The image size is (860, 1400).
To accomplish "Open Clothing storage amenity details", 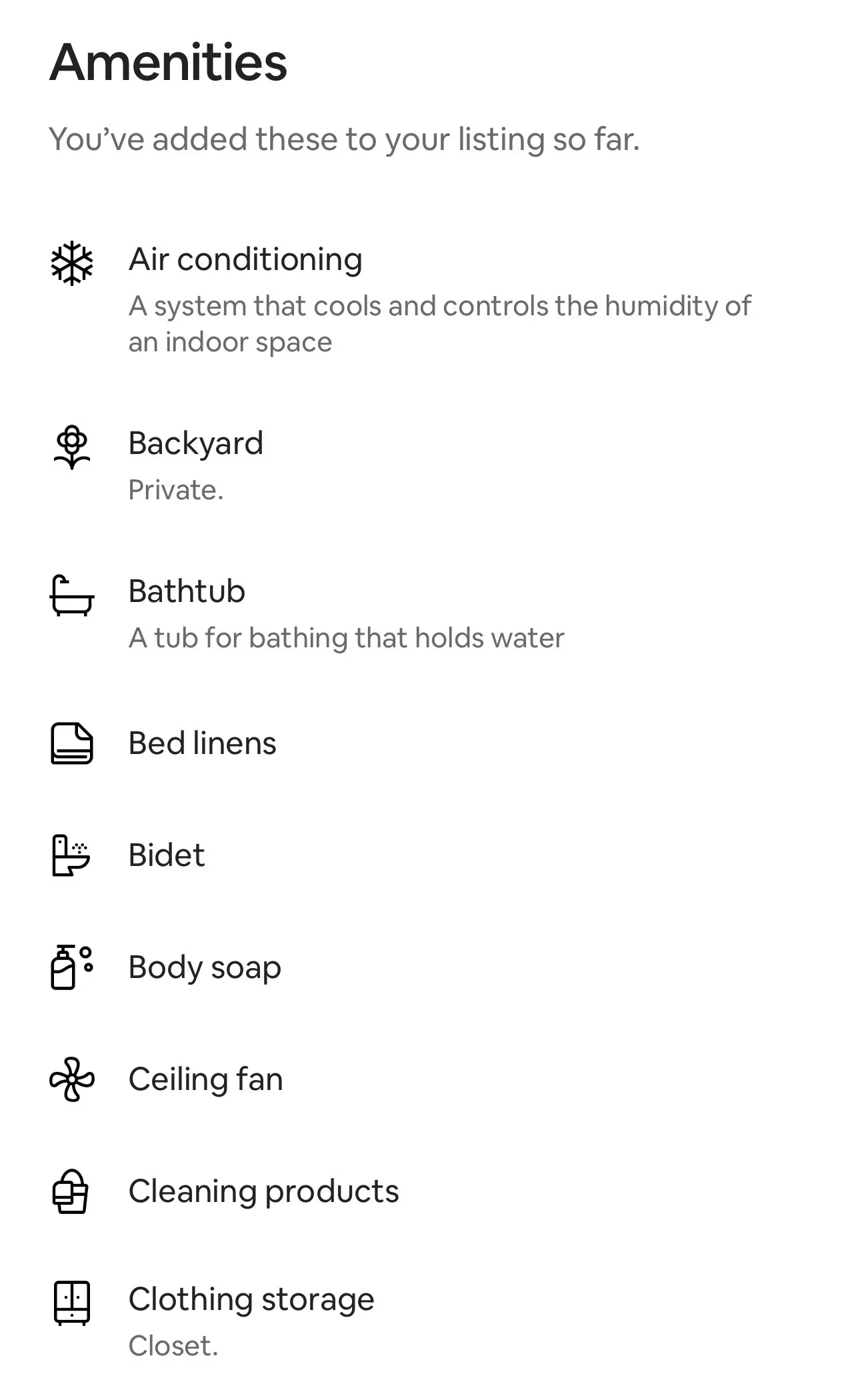I will tap(251, 1299).
